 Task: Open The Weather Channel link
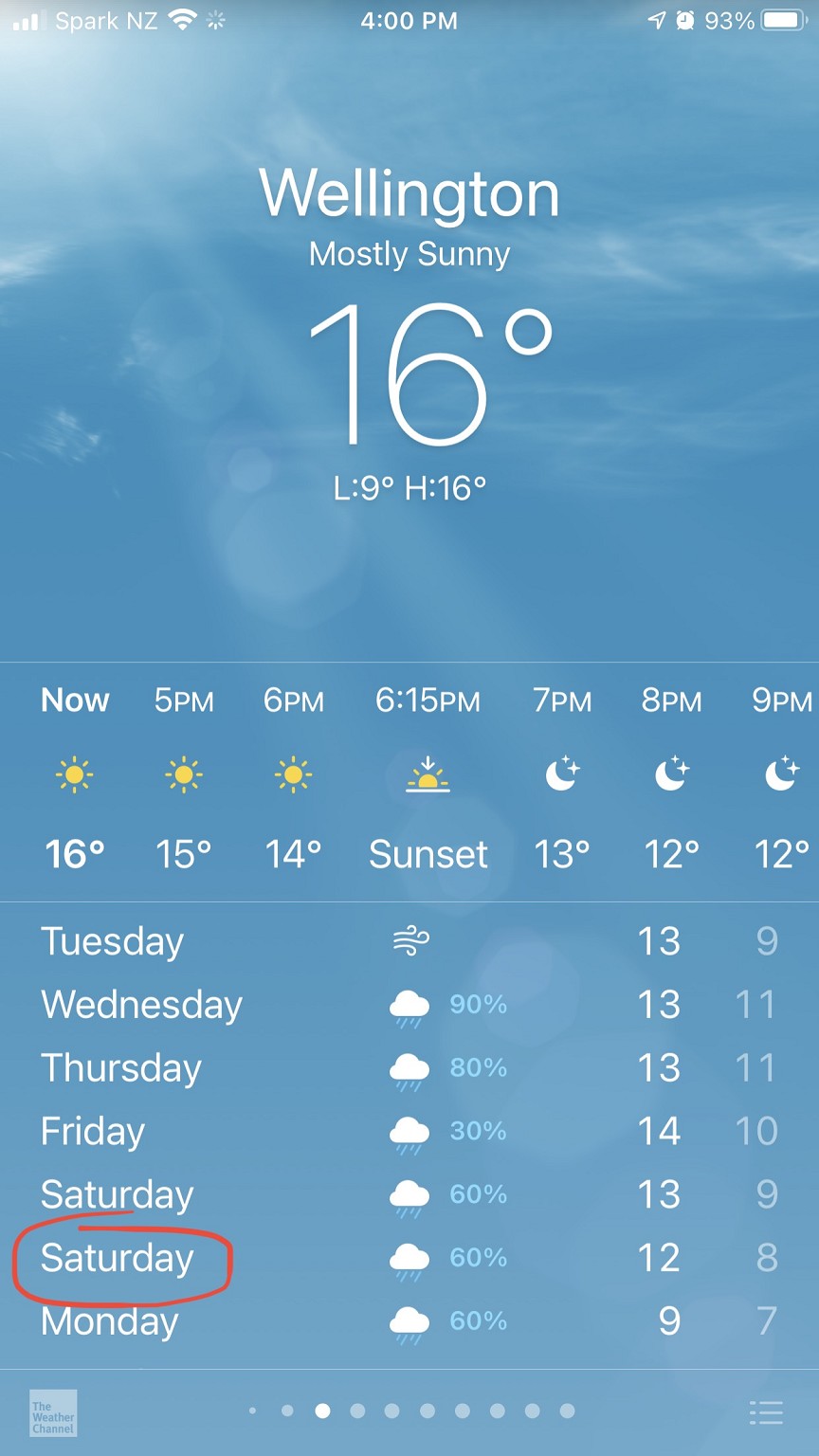tap(53, 1413)
